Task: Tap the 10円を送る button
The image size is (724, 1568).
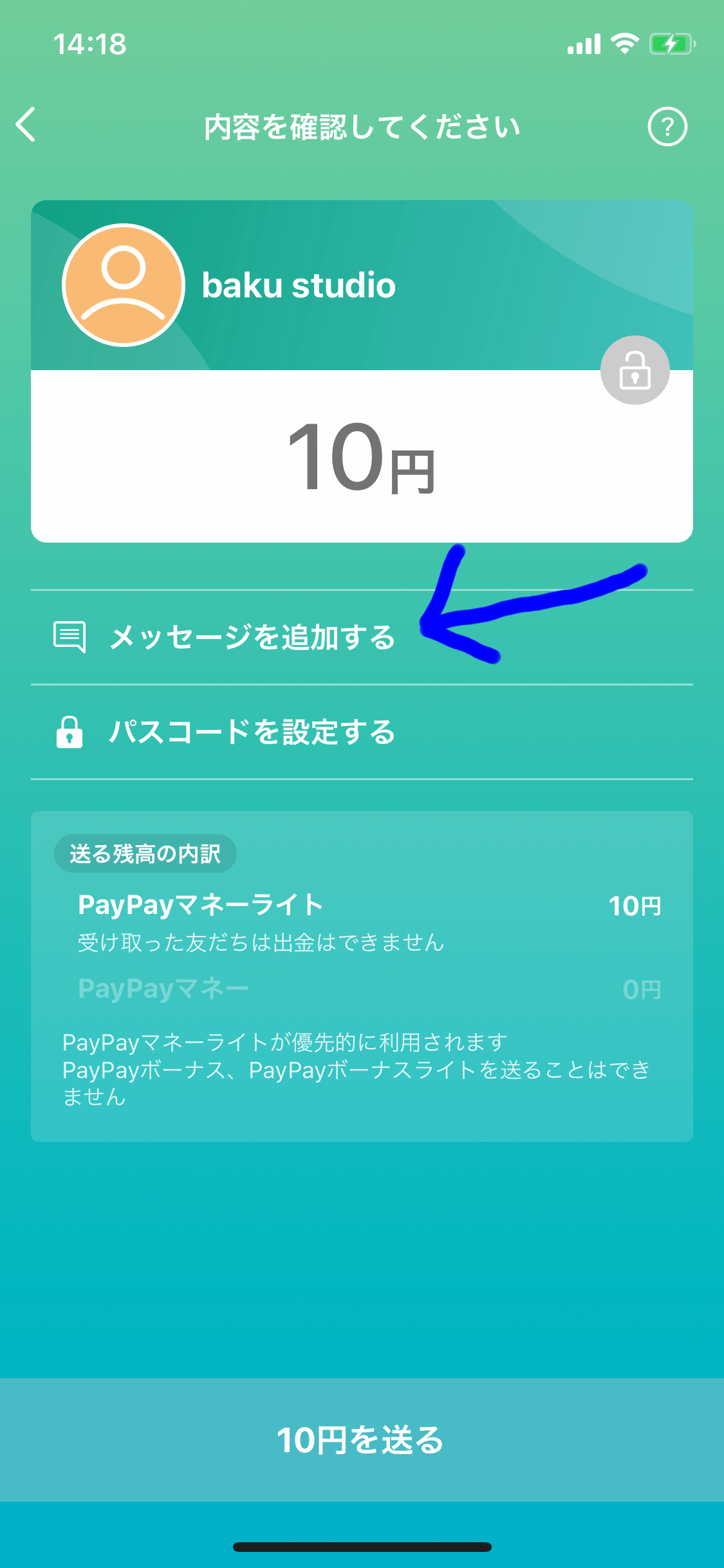Action: click(x=362, y=1439)
